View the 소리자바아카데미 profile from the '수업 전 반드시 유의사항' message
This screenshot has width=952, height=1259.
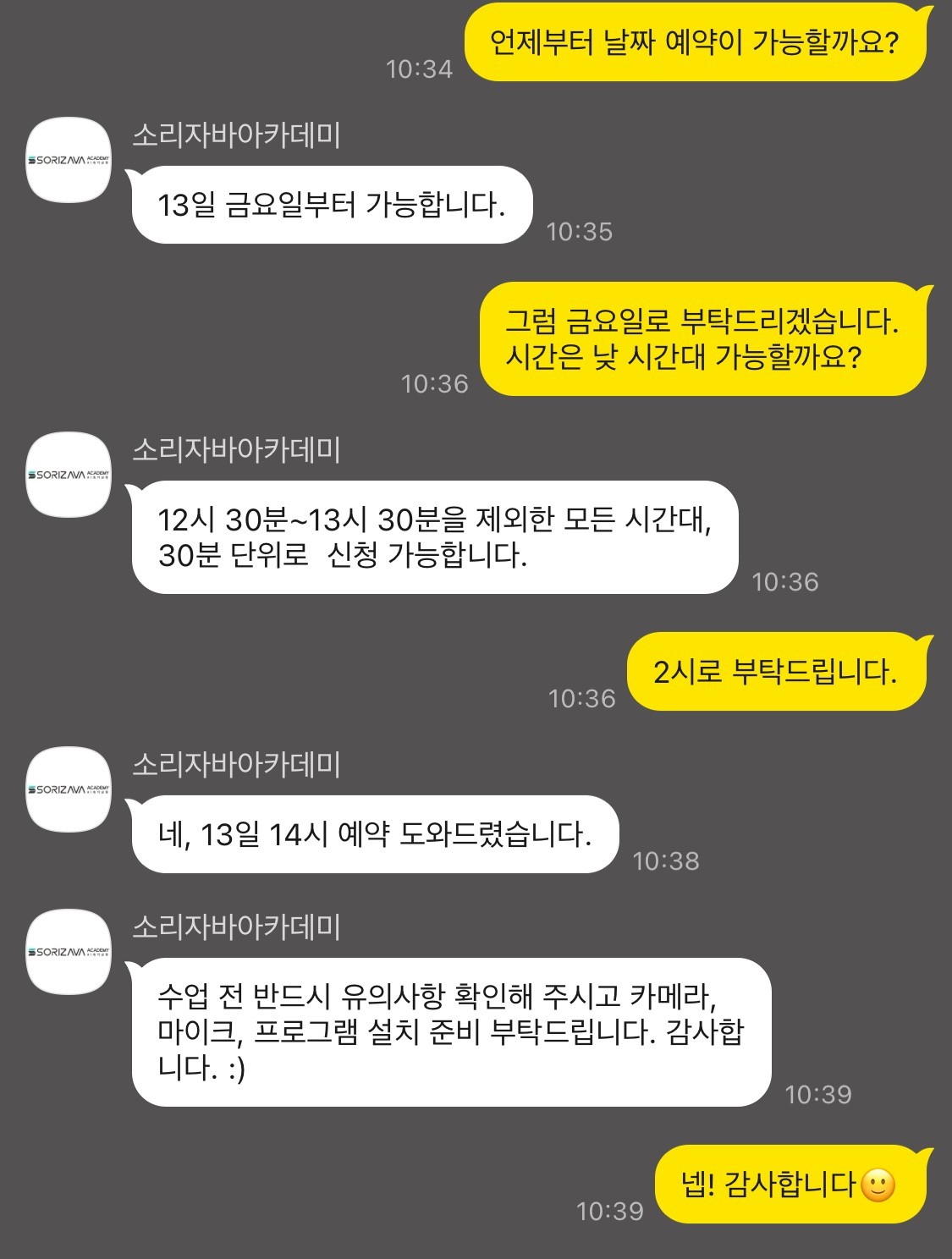[x=69, y=952]
